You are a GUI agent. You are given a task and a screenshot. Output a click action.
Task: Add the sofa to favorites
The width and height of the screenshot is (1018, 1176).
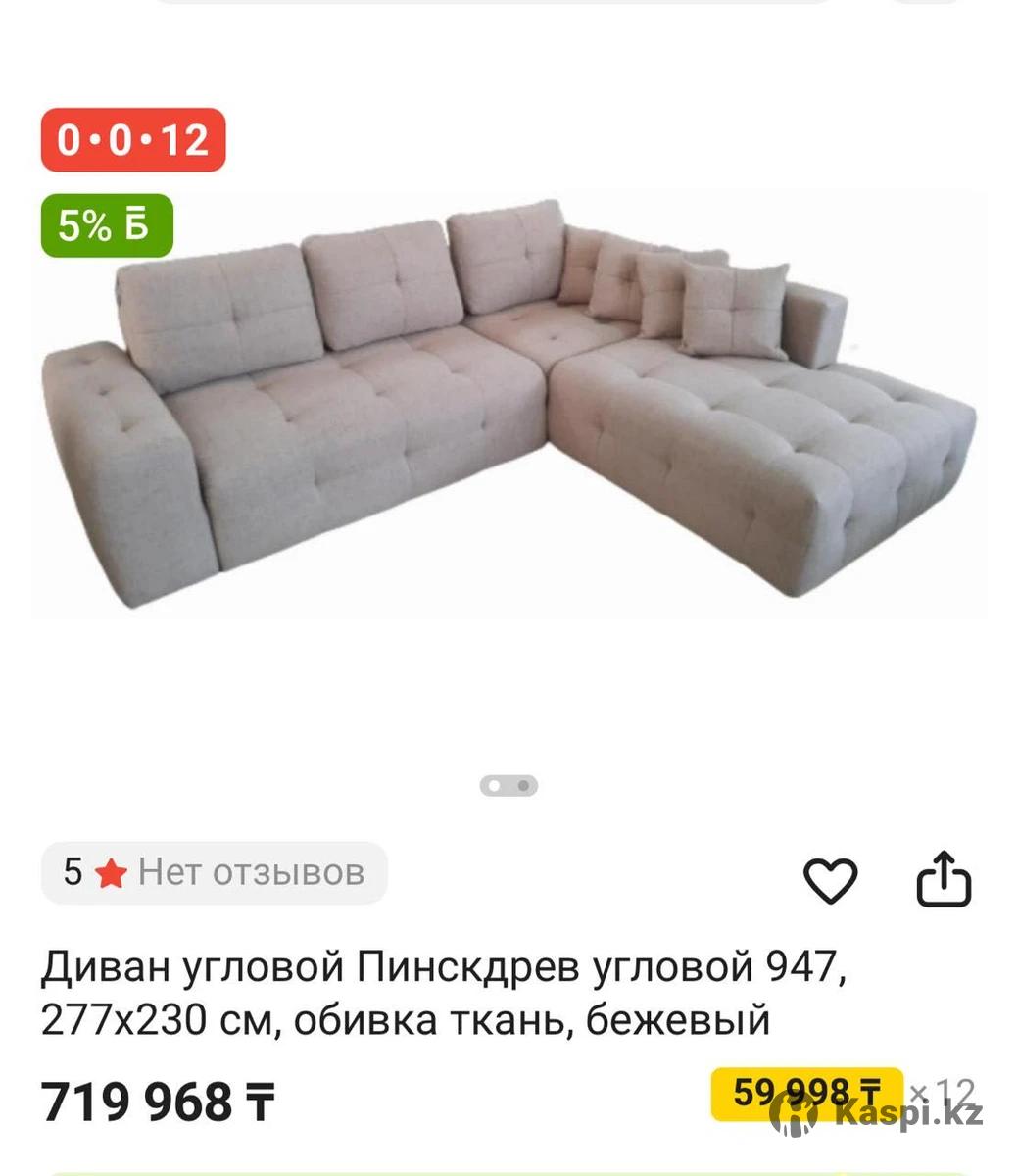pyautogui.click(x=830, y=879)
